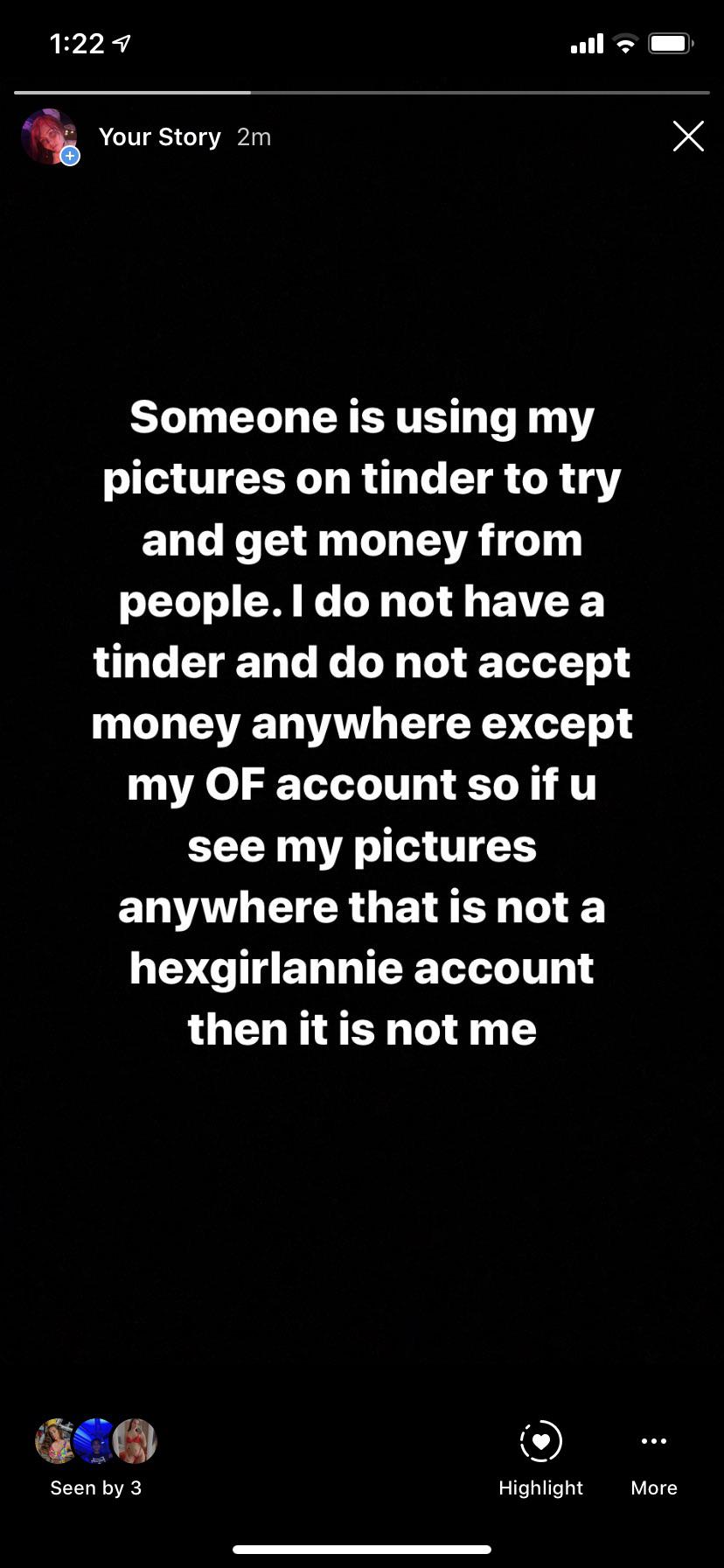Screen dimensions: 724x1568
Task: Open the Seen by 3 viewers list
Action: pos(95,1457)
